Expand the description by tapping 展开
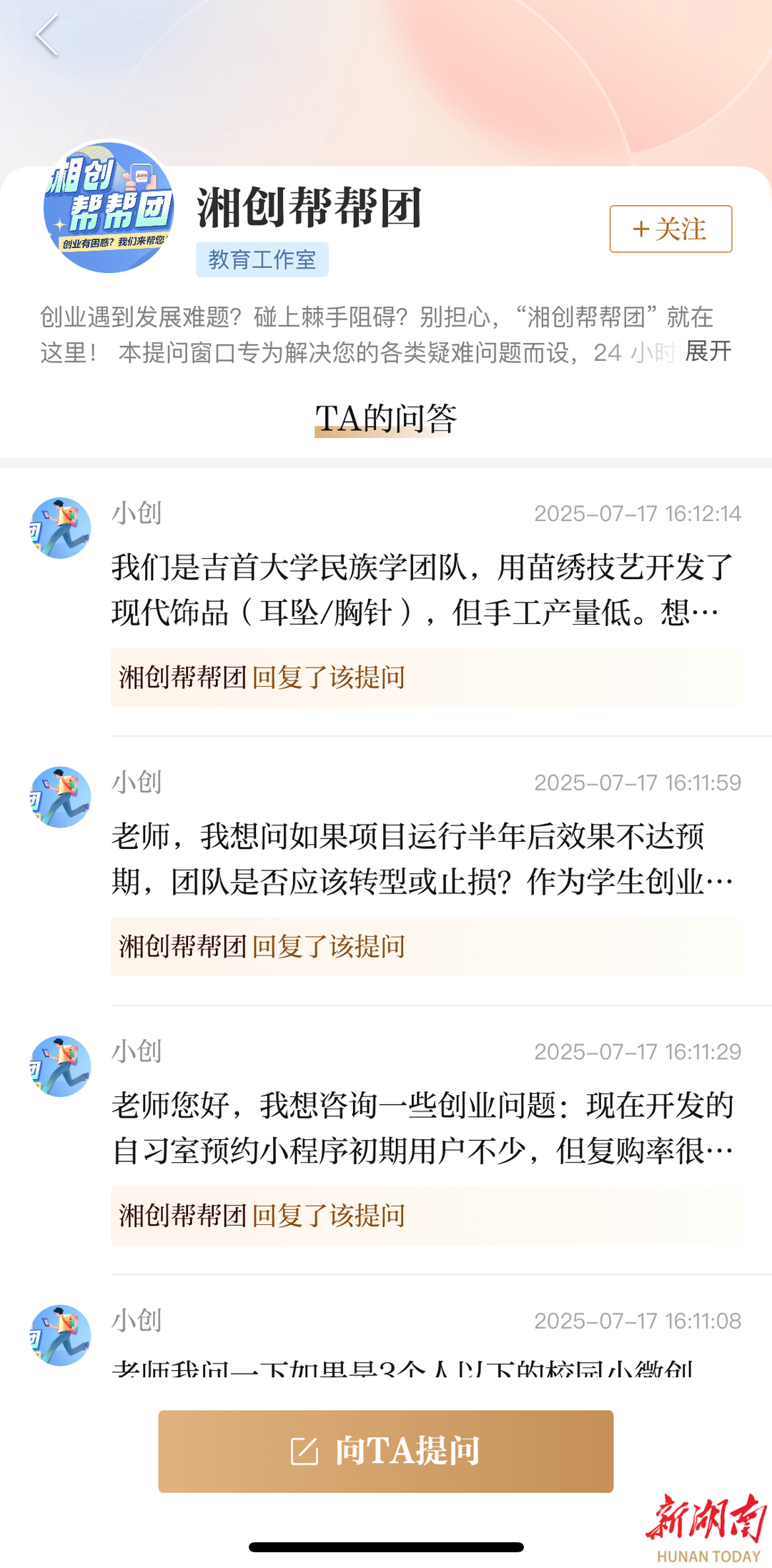Viewport: 772px width, 1568px height. pyautogui.click(x=708, y=351)
